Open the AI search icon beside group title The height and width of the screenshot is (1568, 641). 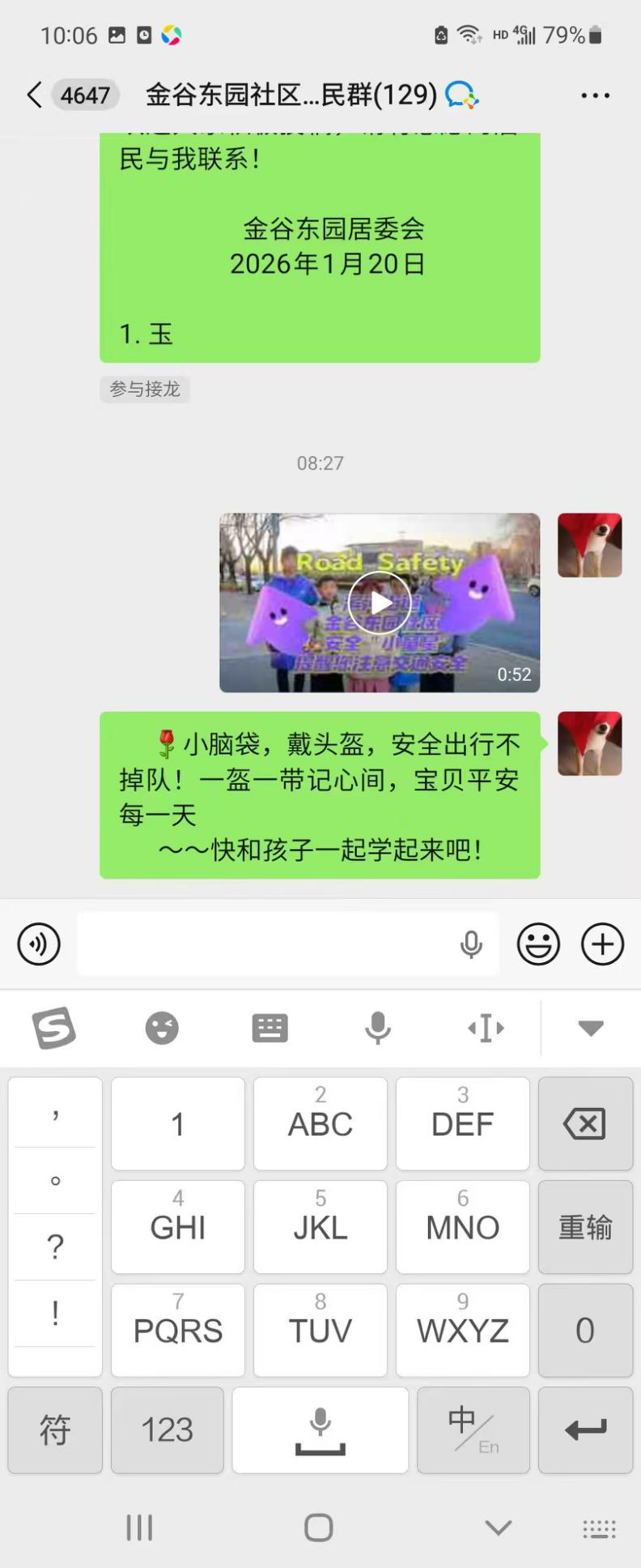462,96
